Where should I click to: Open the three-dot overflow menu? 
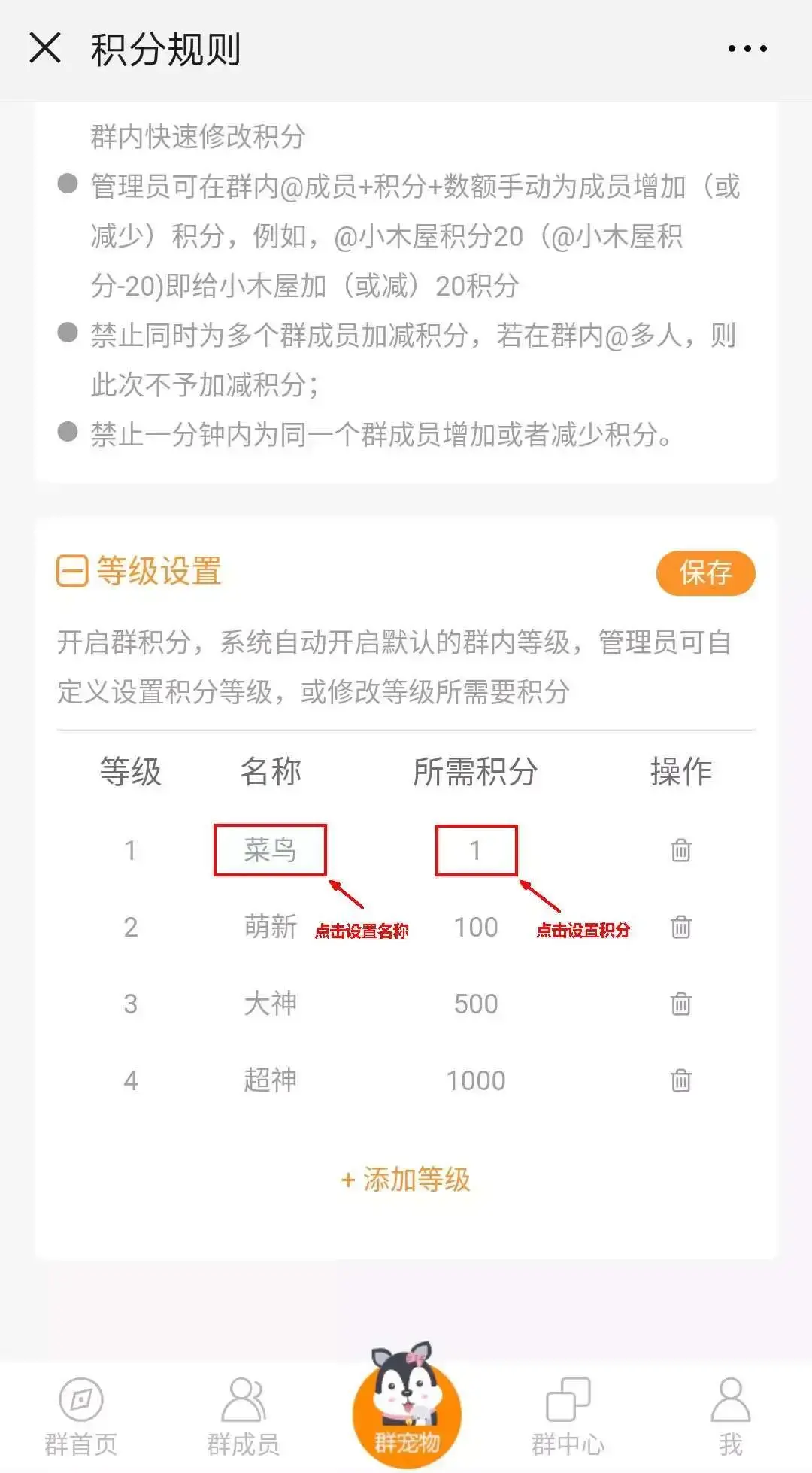[747, 49]
